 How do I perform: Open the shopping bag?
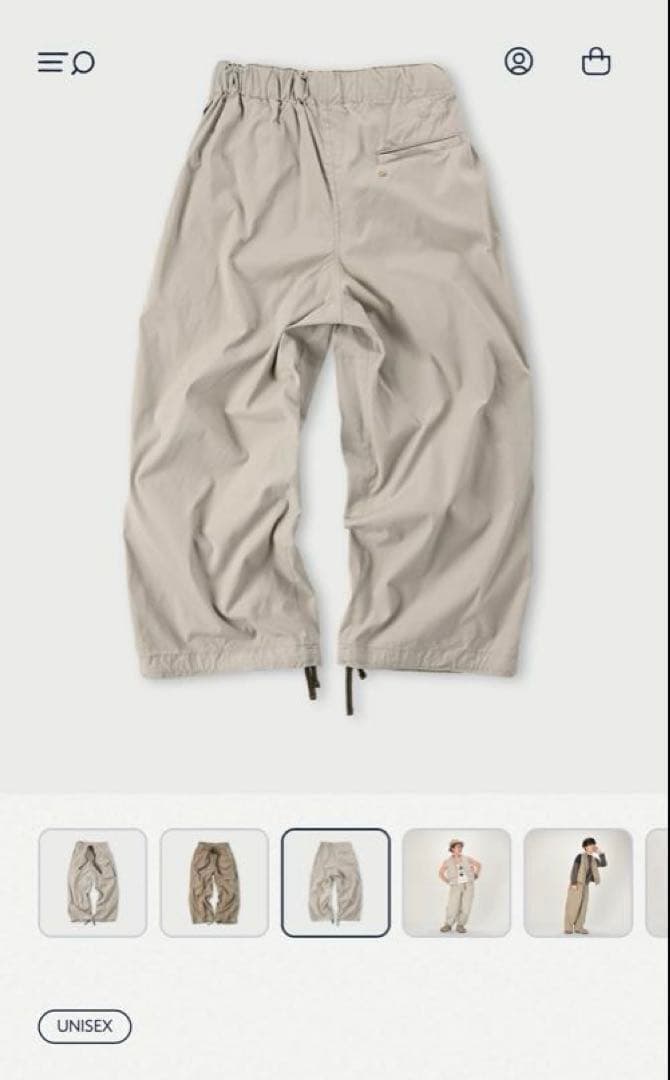point(596,62)
